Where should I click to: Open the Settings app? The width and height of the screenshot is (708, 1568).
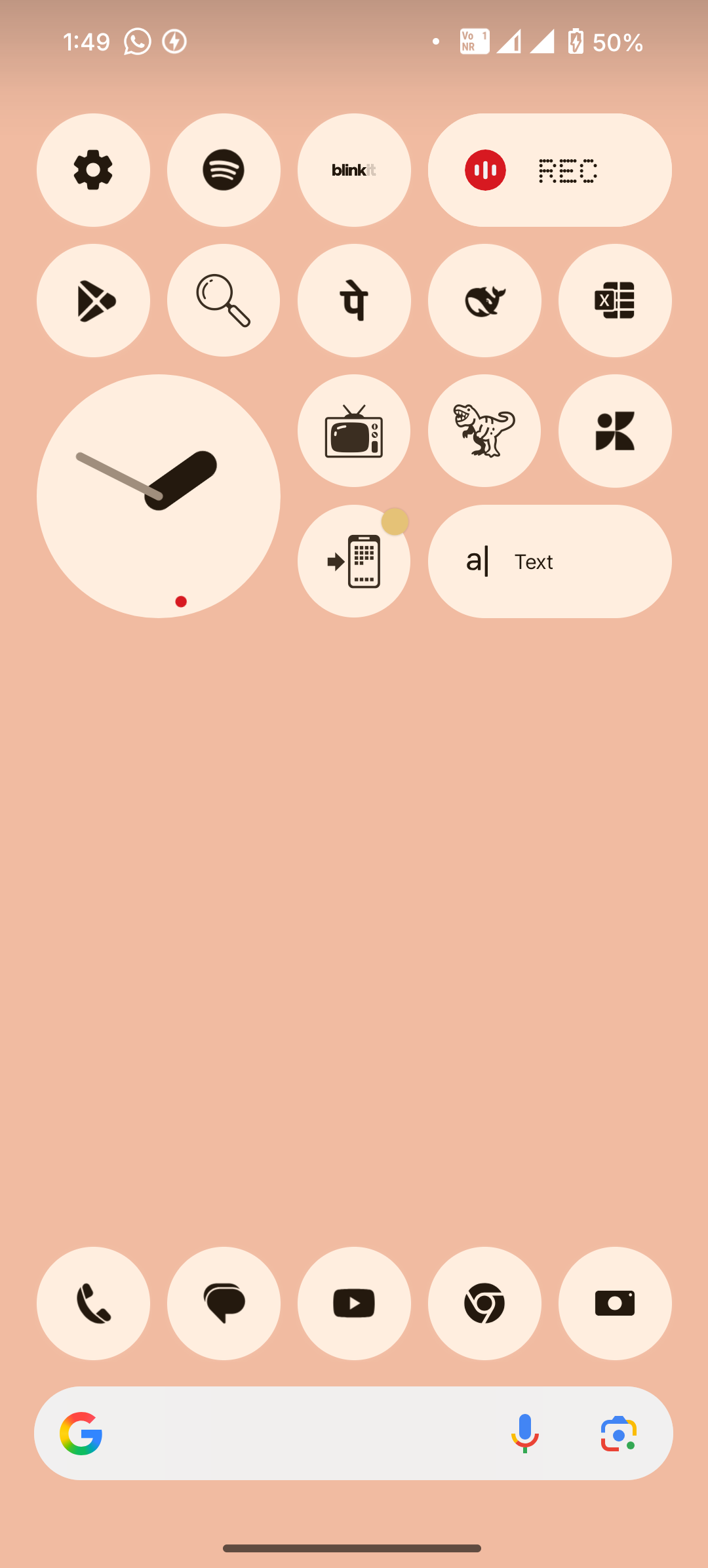[x=93, y=170]
